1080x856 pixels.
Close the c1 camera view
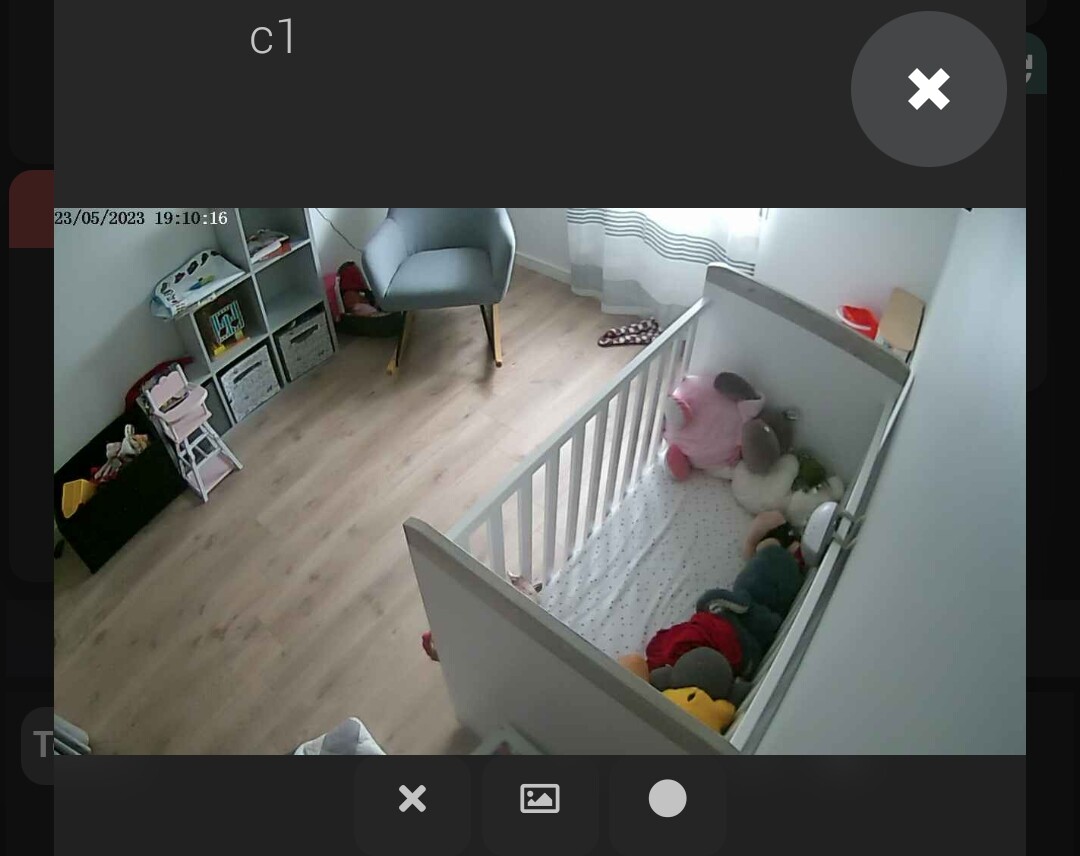[928, 89]
